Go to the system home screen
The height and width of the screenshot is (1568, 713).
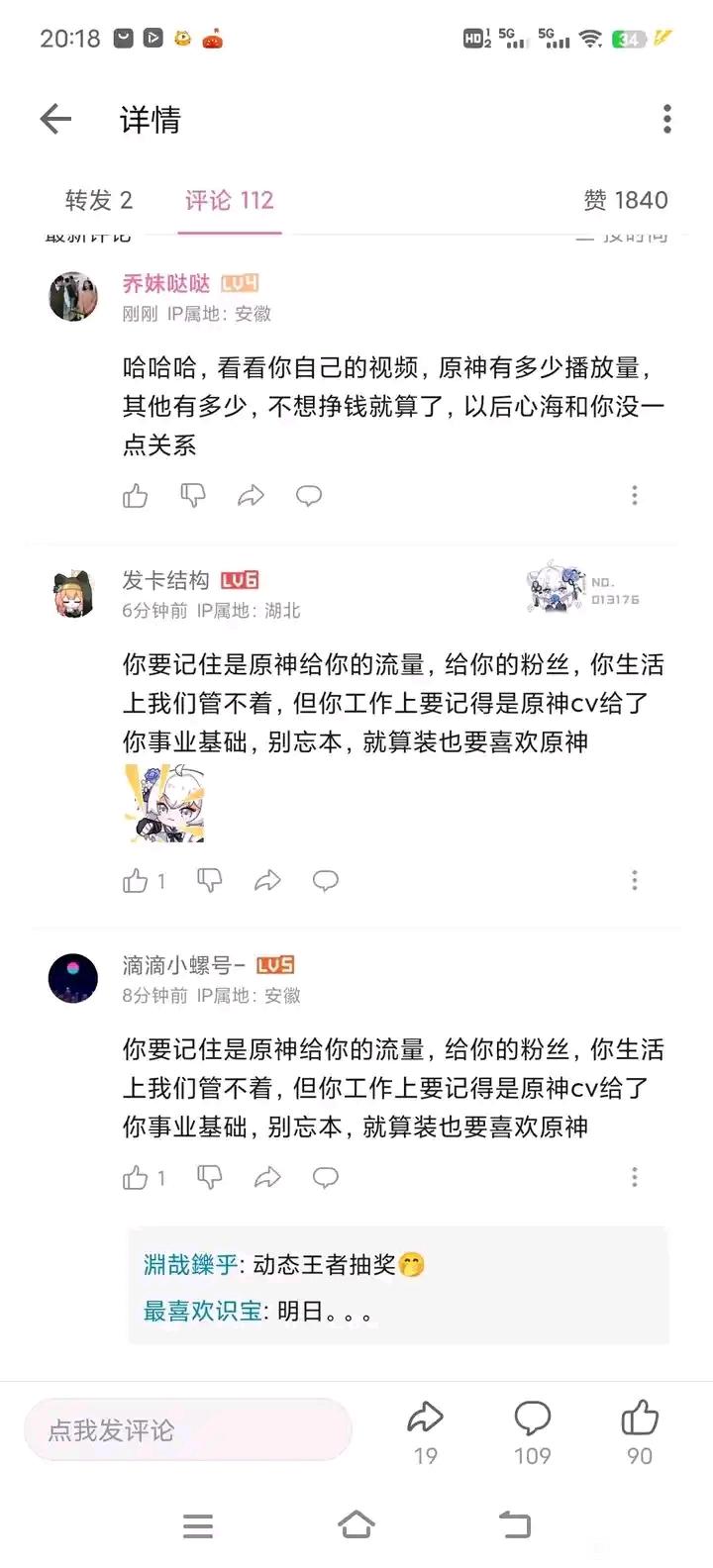356,1524
